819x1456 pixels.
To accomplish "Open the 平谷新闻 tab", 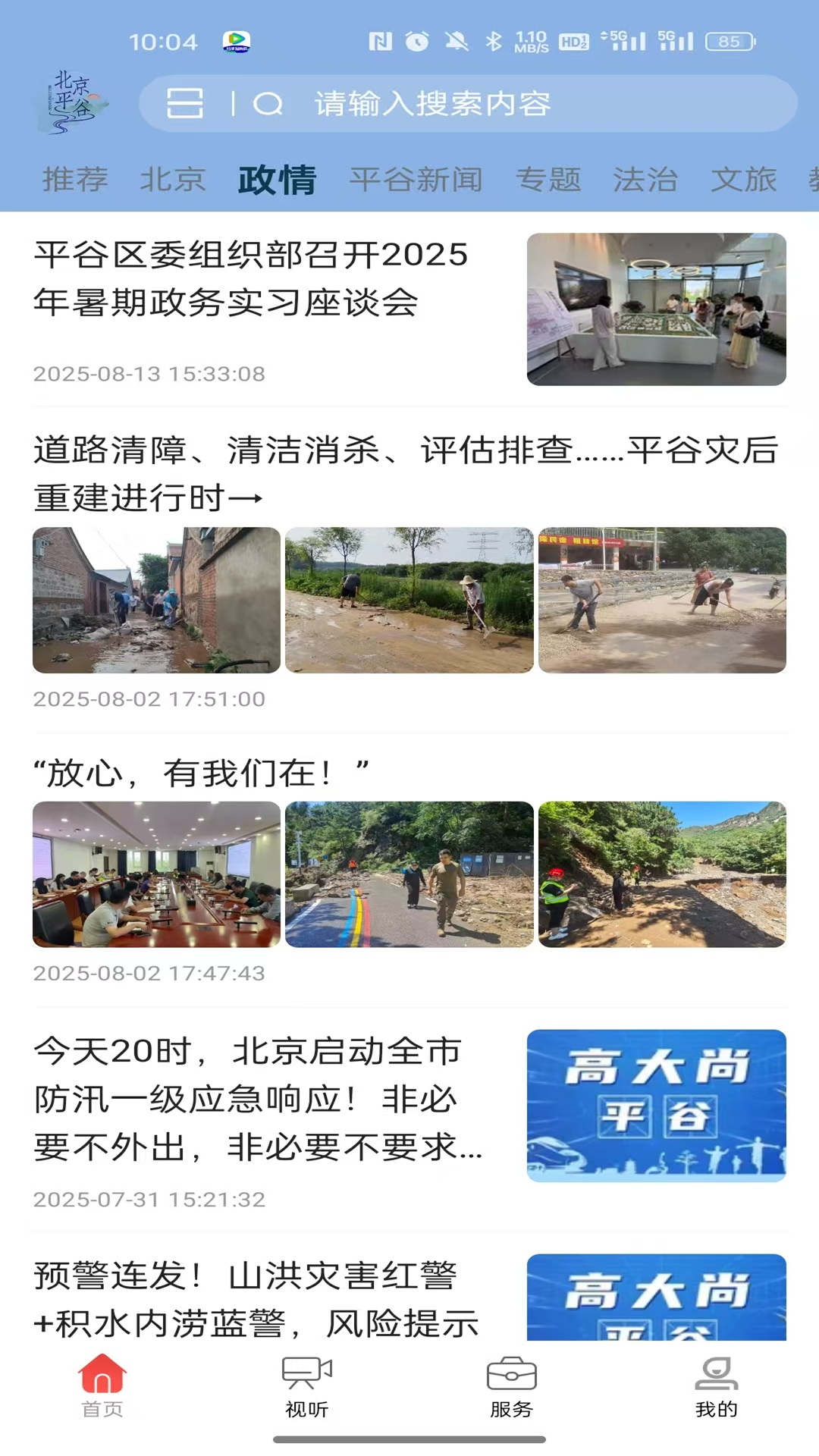I will tap(416, 180).
